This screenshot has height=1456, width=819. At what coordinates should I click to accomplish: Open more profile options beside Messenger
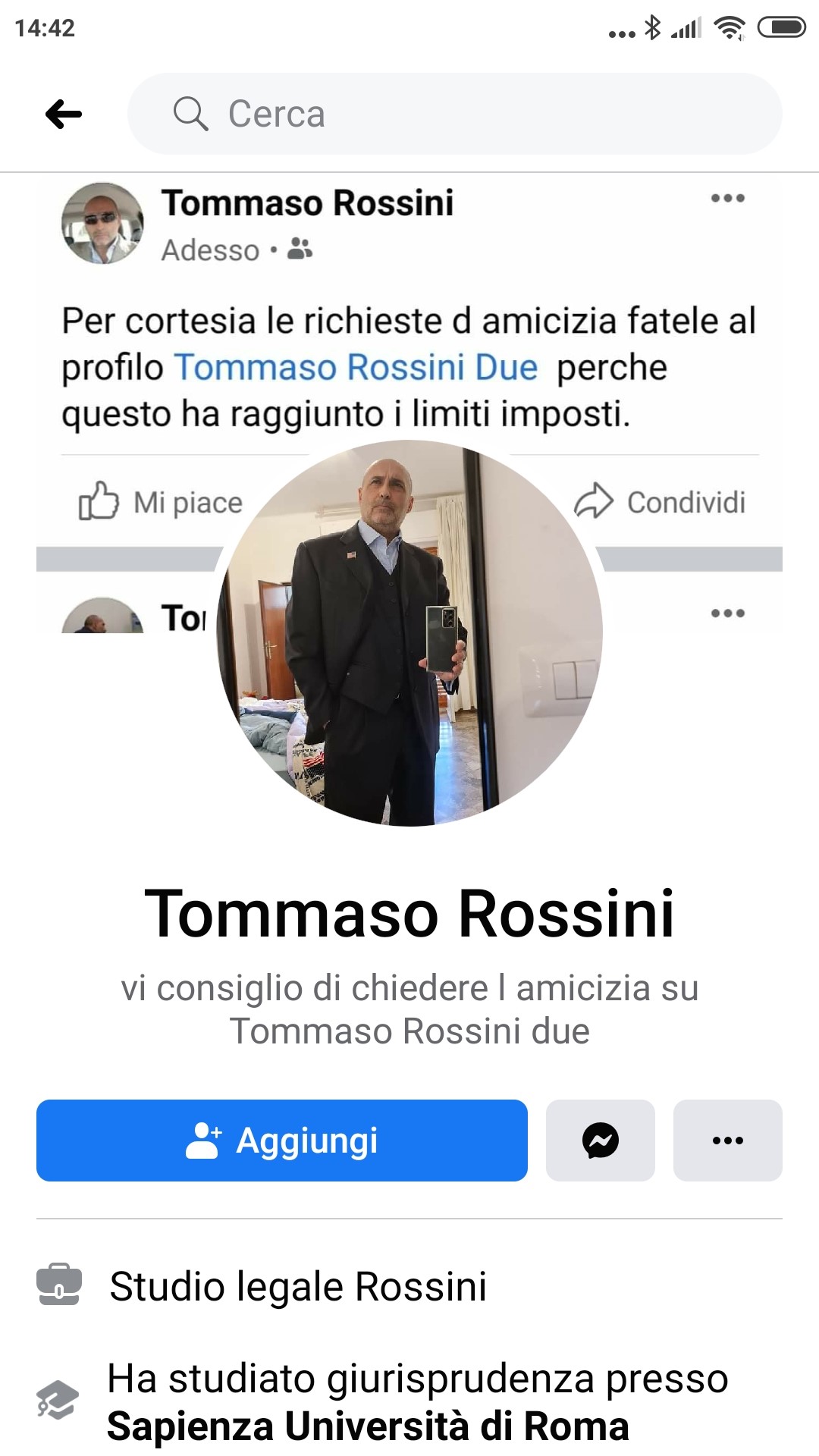(x=728, y=1141)
